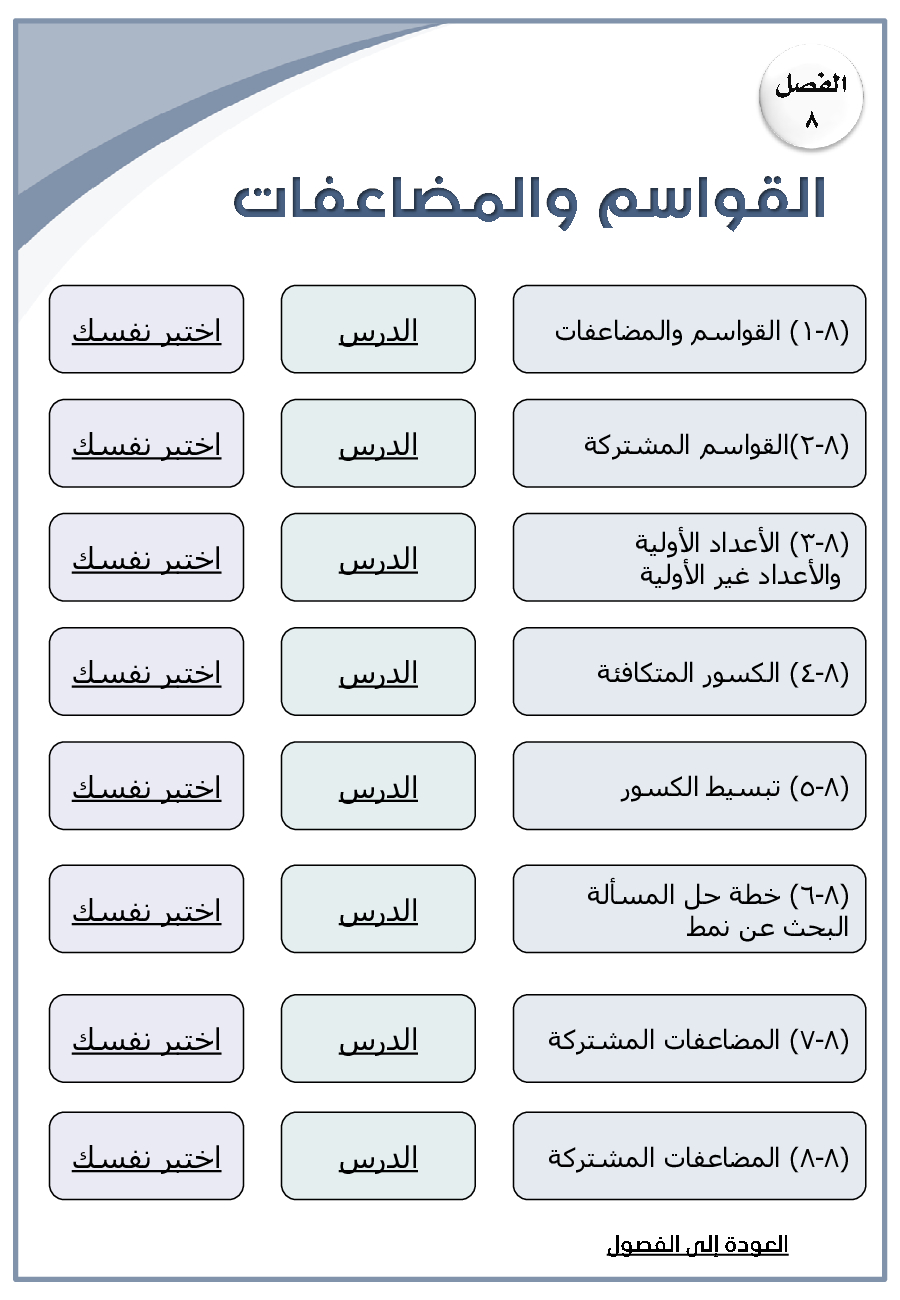
Task: Go back via العودة إلى الفصول link
Action: tap(697, 1245)
